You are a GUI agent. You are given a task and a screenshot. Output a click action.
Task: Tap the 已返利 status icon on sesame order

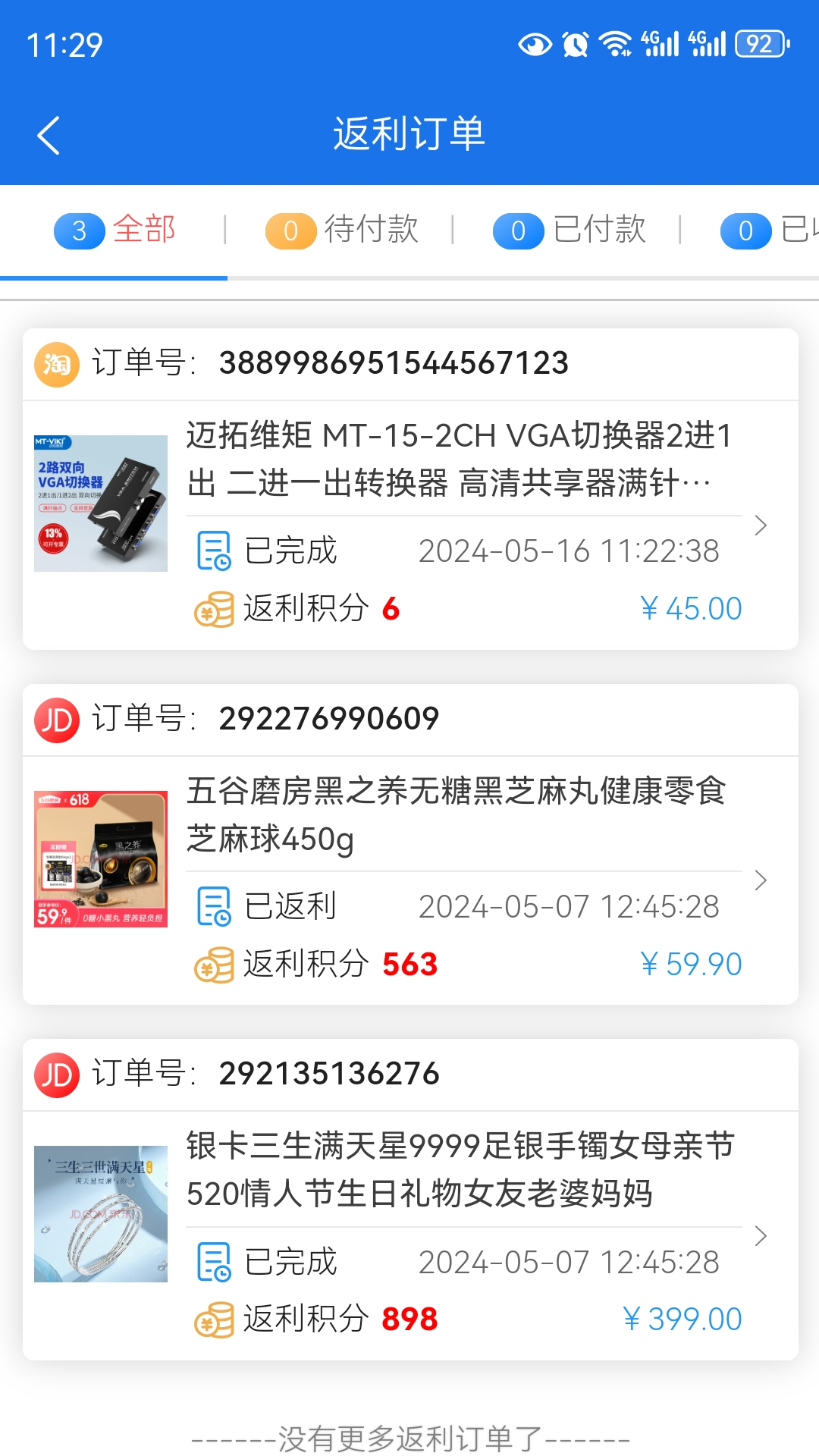coord(213,905)
